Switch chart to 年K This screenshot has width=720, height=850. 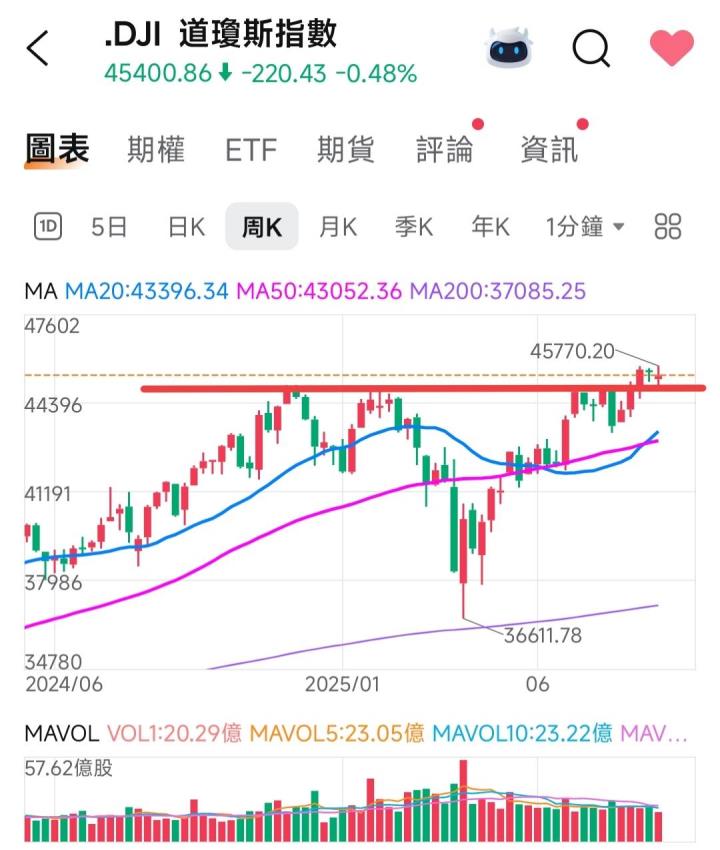(490, 227)
